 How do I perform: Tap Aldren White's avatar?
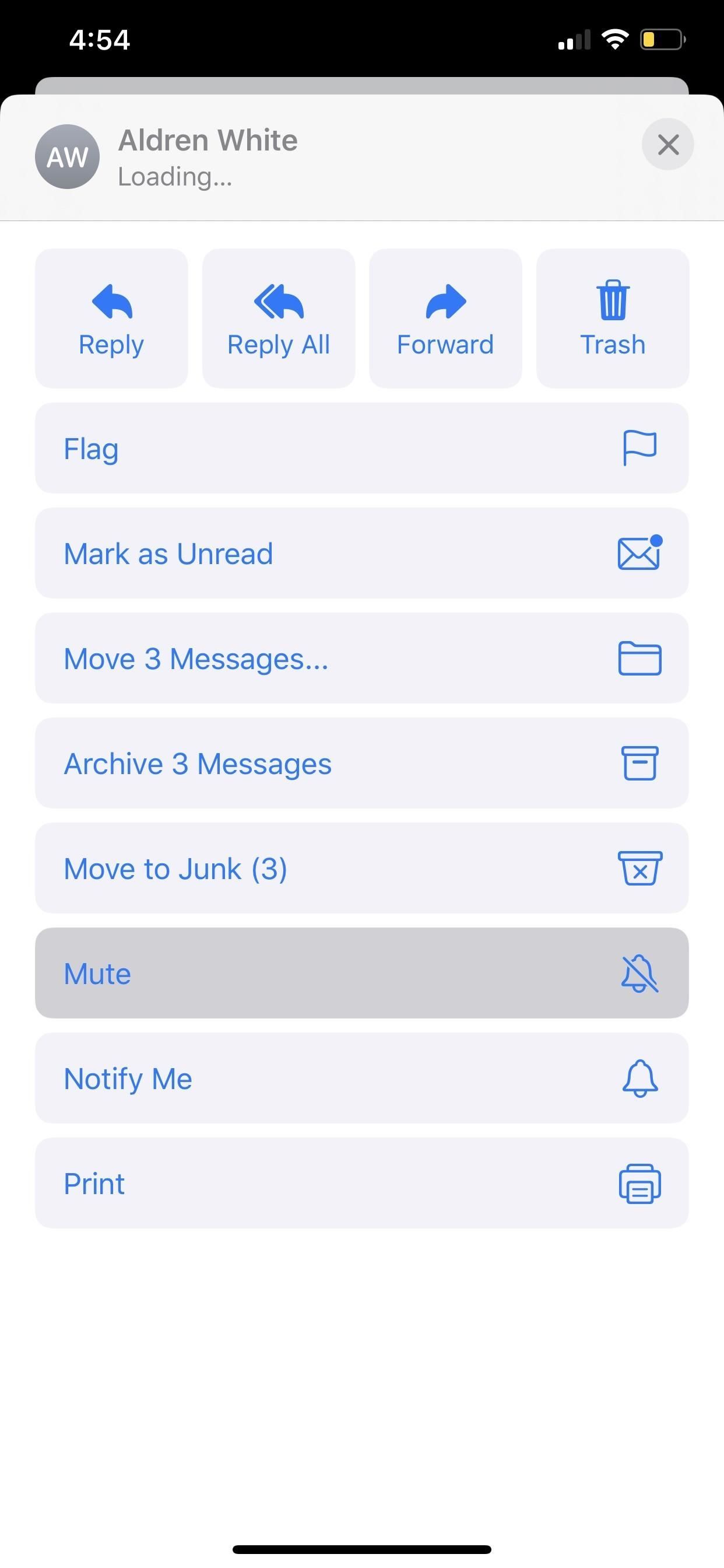click(67, 156)
